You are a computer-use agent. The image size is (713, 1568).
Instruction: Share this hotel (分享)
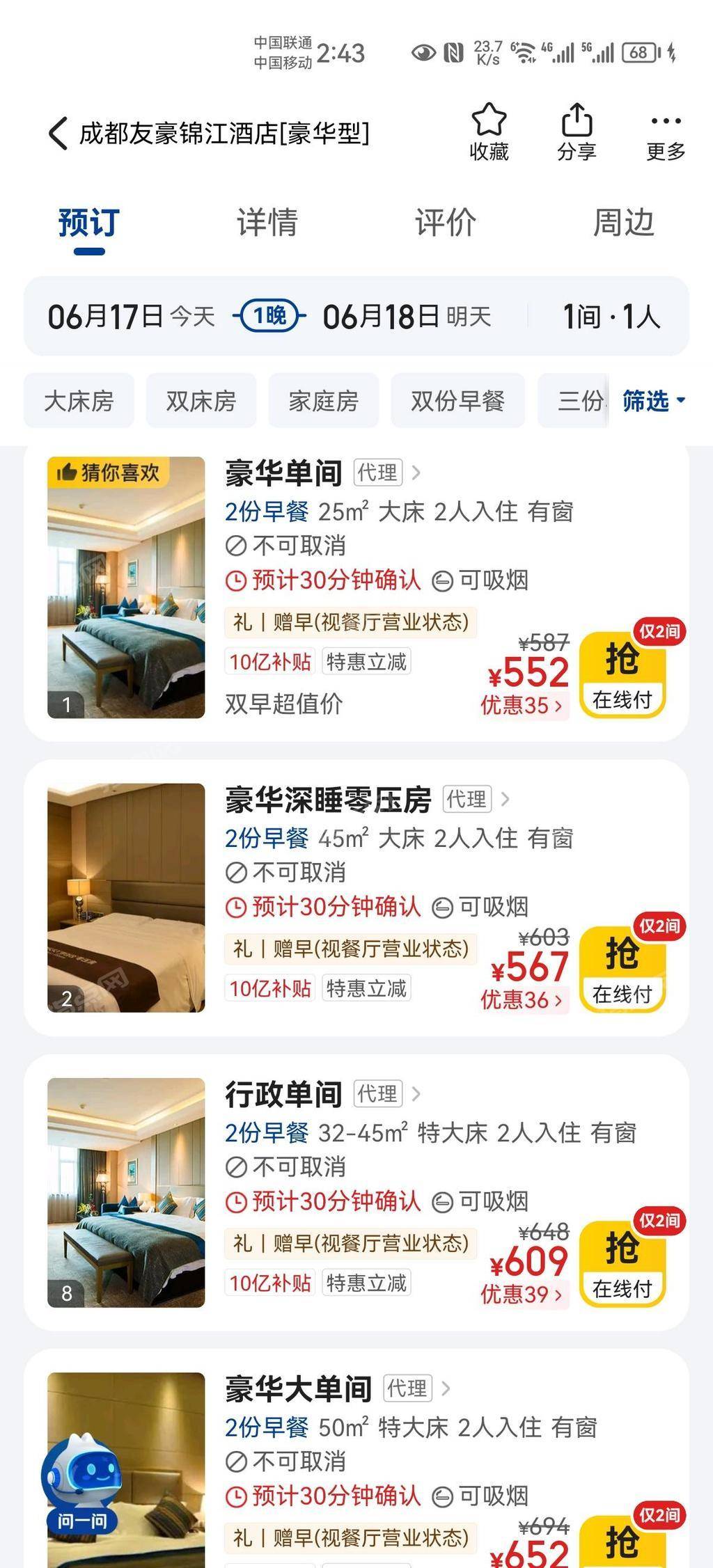pyautogui.click(x=576, y=132)
